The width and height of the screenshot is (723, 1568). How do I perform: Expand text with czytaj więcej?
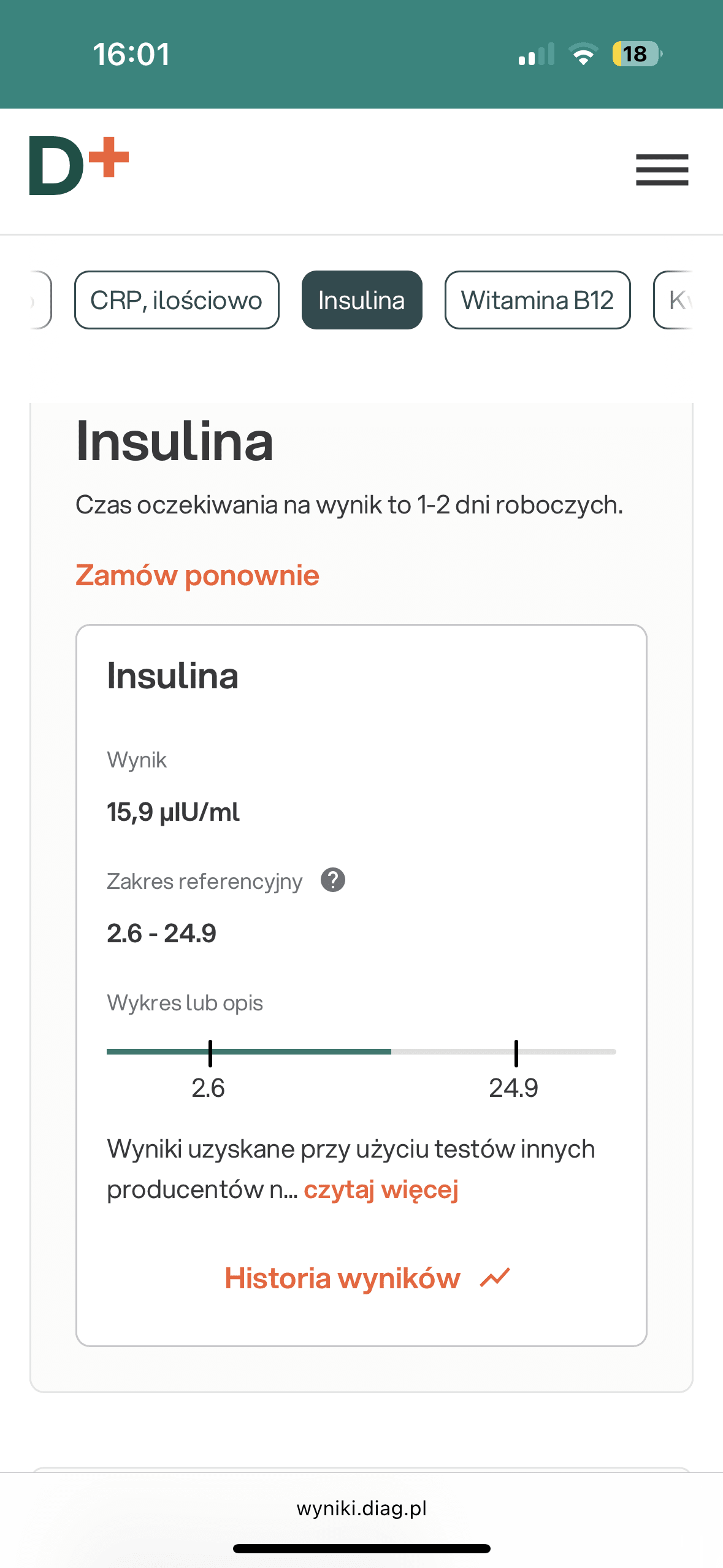point(381,1189)
